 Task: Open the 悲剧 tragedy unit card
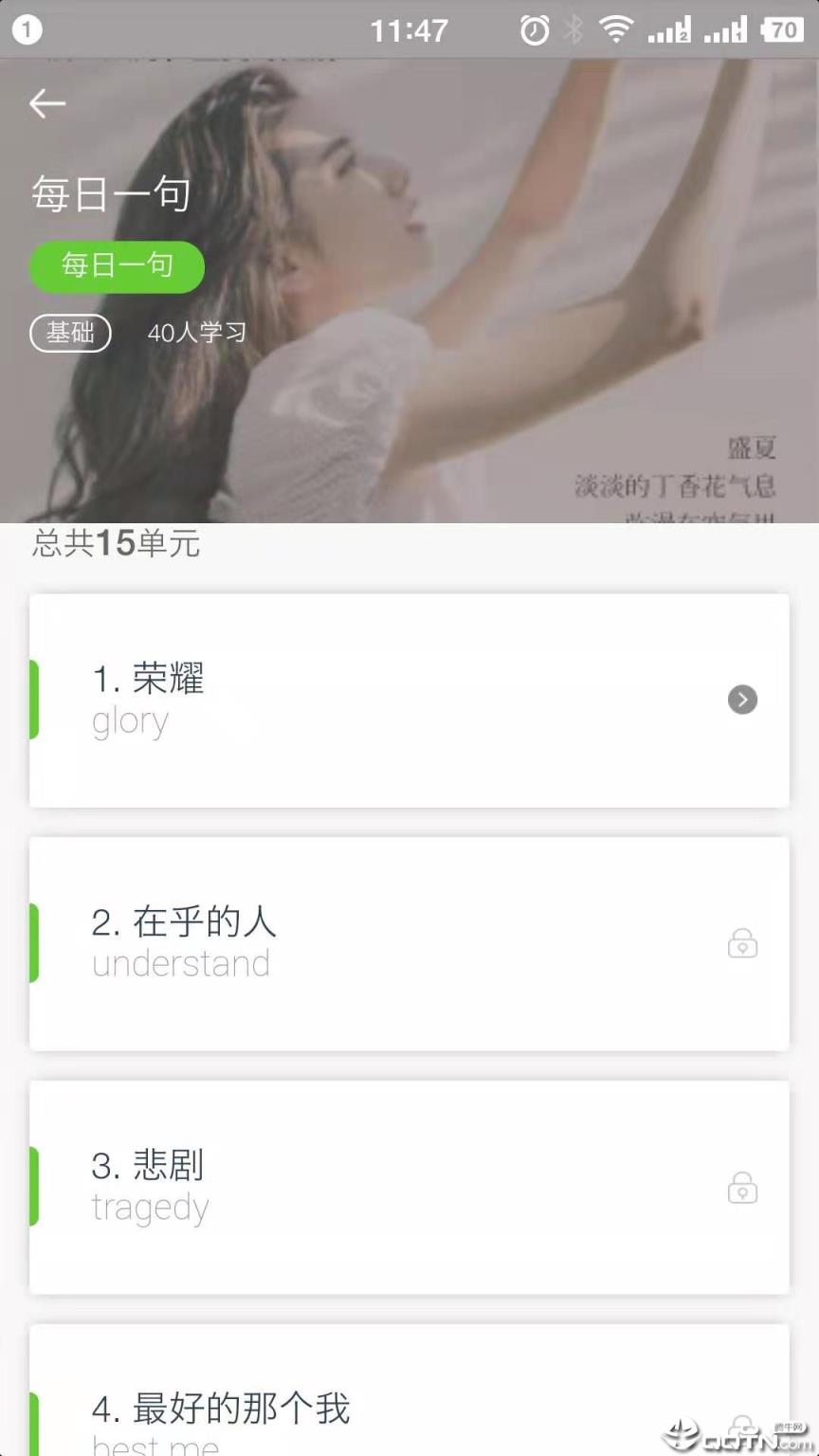pyautogui.click(x=408, y=1188)
